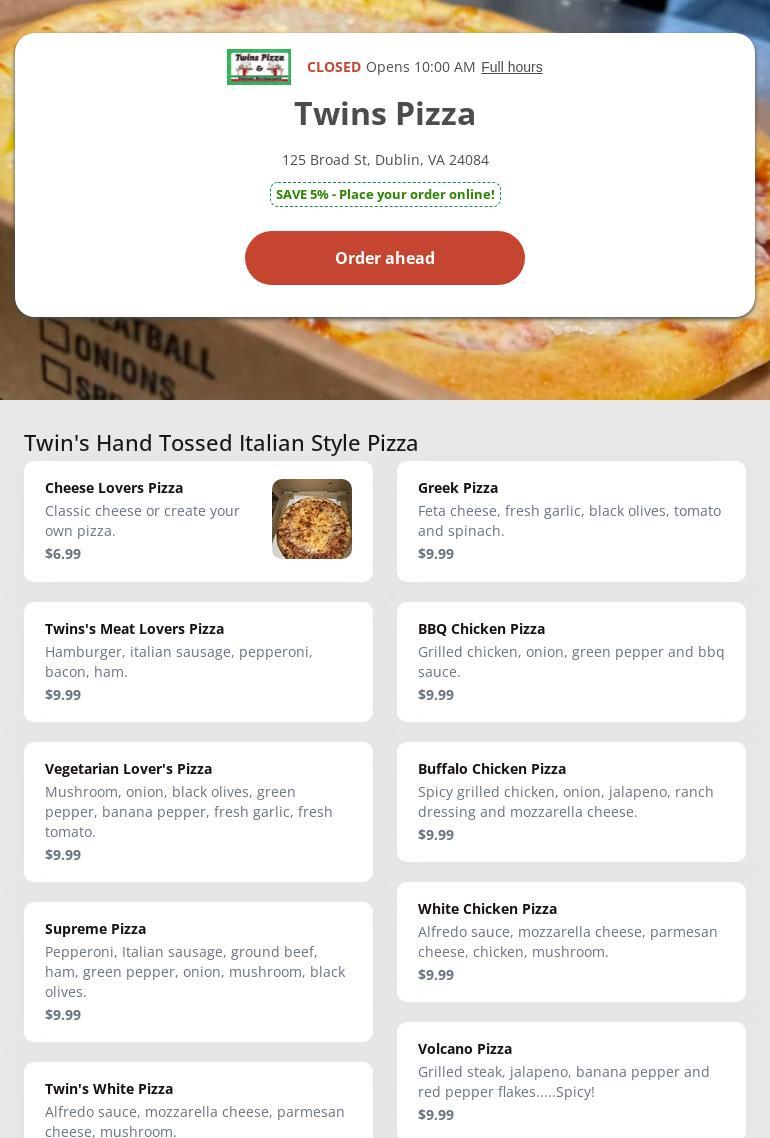Pick the Supreme Pizza item
Screen dimensions: 770x1138
pyautogui.click(x=198, y=971)
